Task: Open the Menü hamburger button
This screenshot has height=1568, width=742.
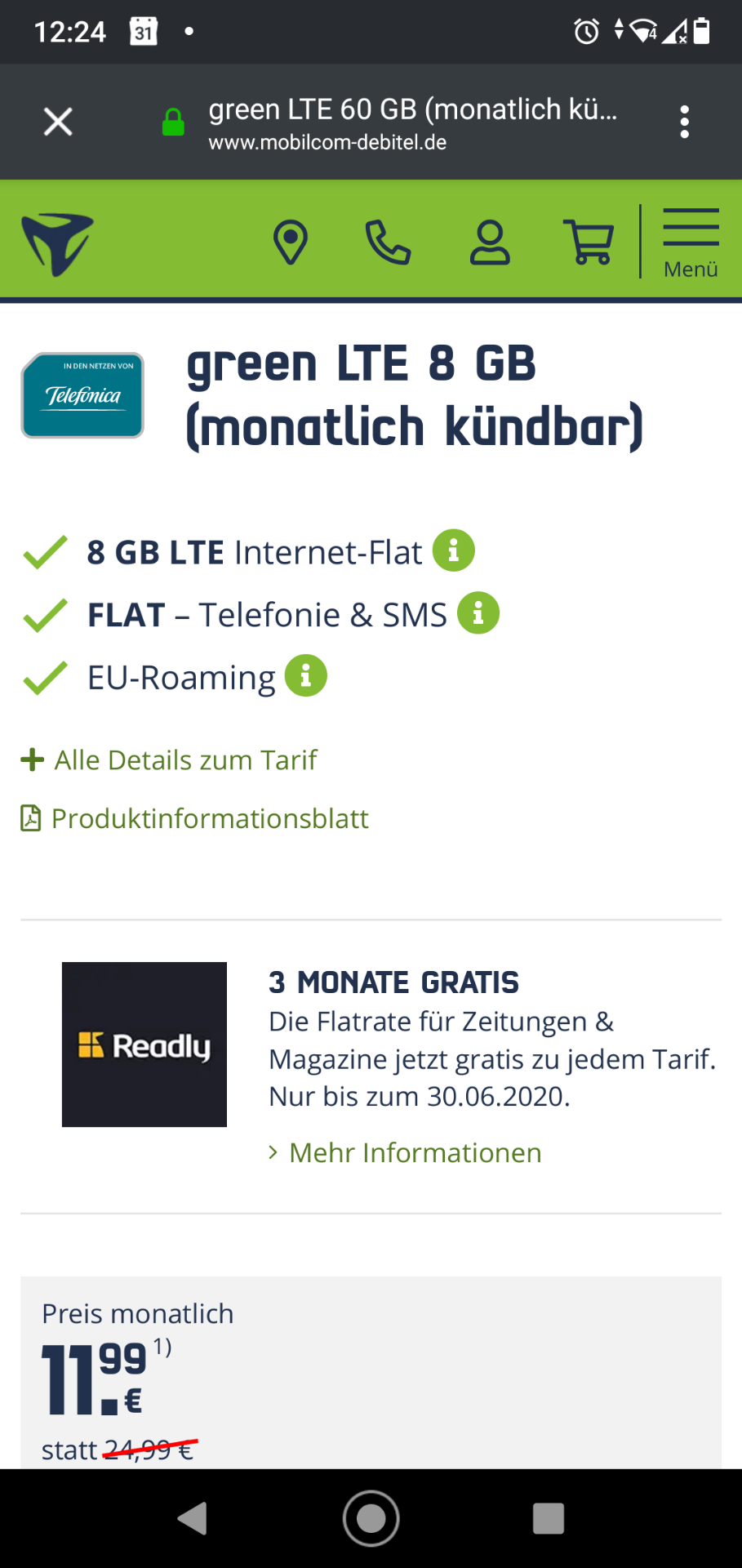Action: pyautogui.click(x=691, y=243)
